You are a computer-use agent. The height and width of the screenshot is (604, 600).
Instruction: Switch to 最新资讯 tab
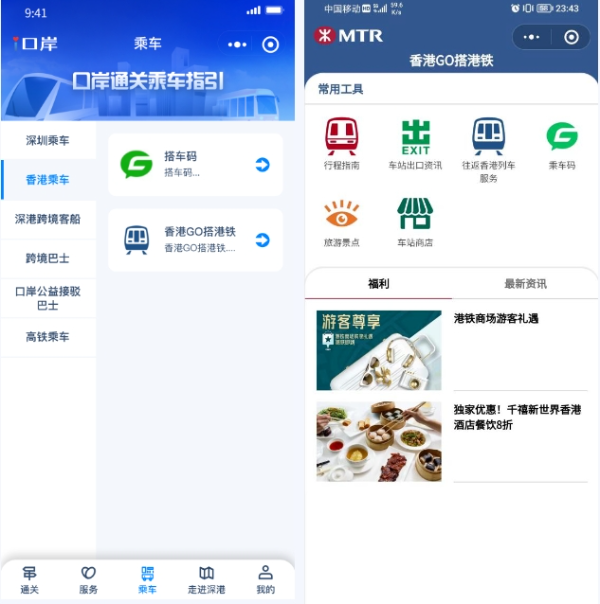[x=525, y=284]
